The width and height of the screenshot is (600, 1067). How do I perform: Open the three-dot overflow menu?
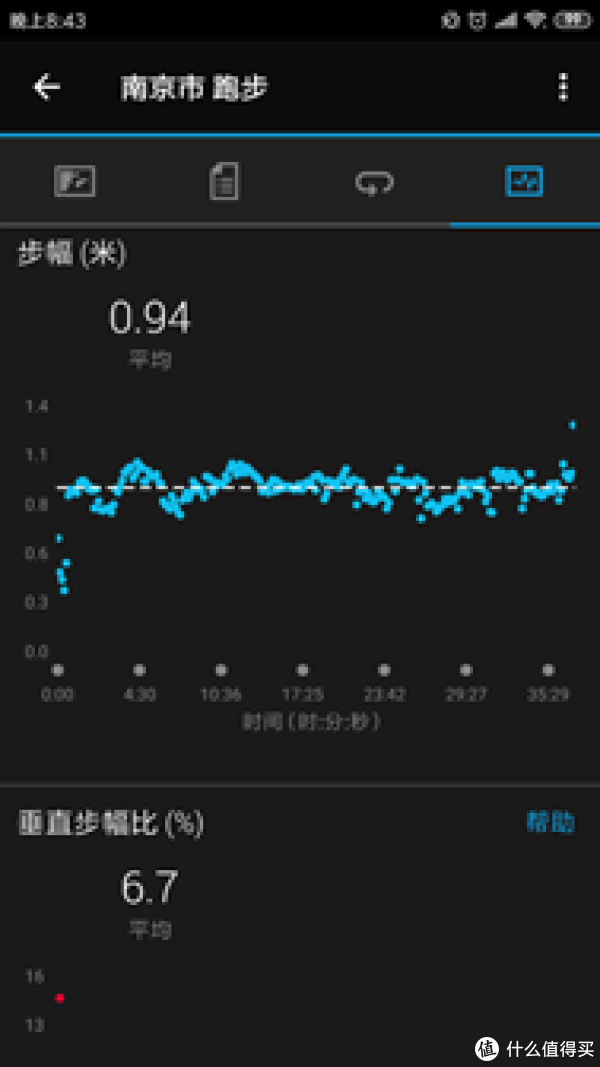pos(564,88)
